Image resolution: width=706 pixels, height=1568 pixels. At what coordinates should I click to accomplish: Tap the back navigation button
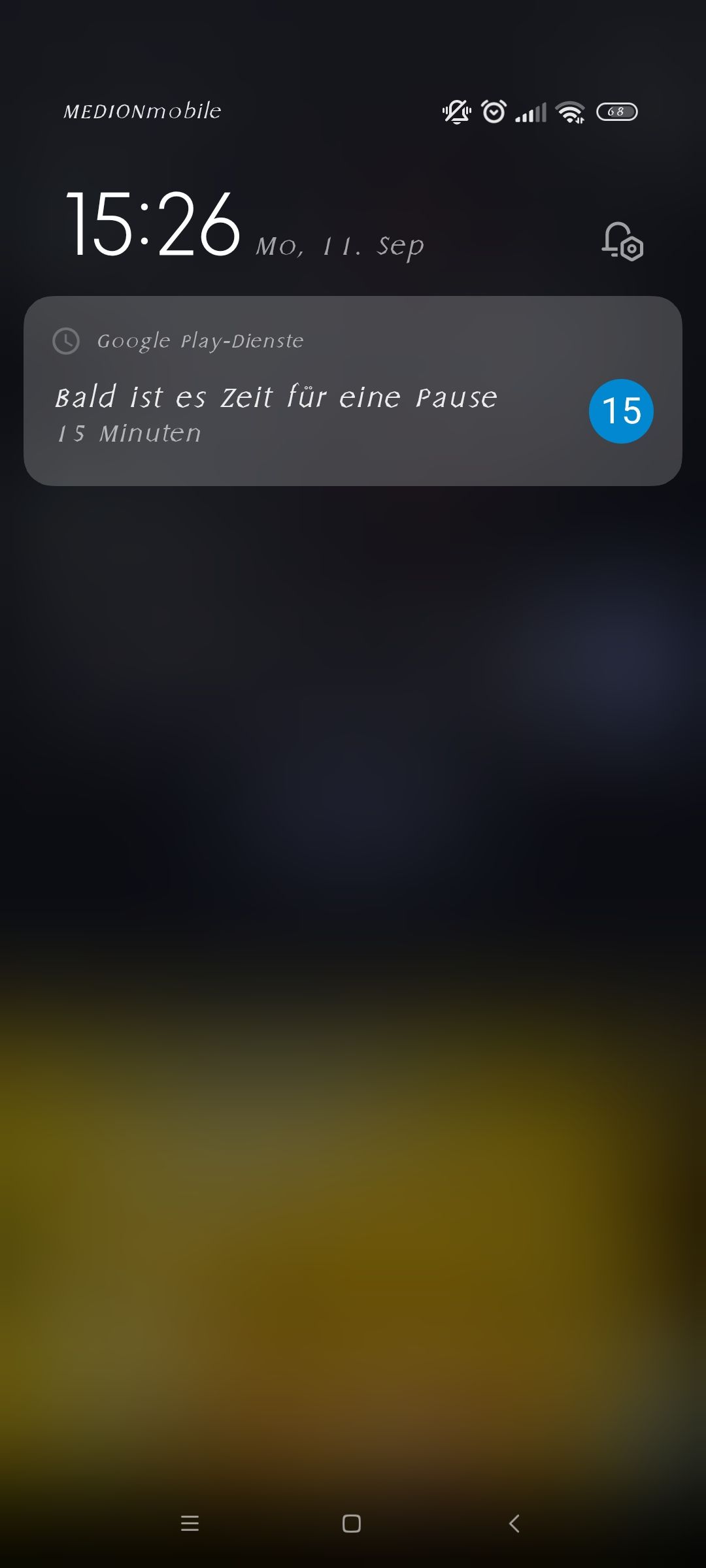click(x=514, y=1524)
